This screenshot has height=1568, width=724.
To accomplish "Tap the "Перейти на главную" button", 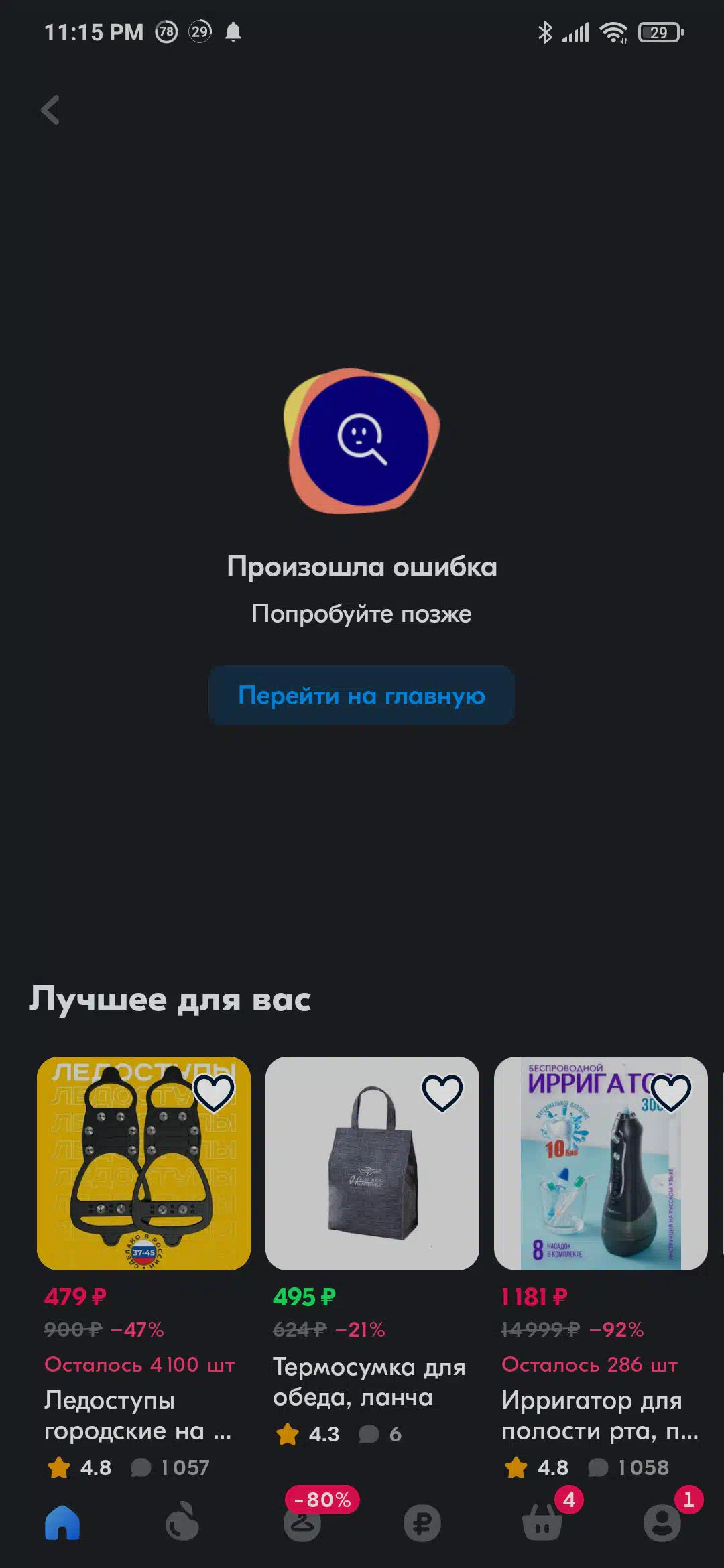I will tap(361, 696).
